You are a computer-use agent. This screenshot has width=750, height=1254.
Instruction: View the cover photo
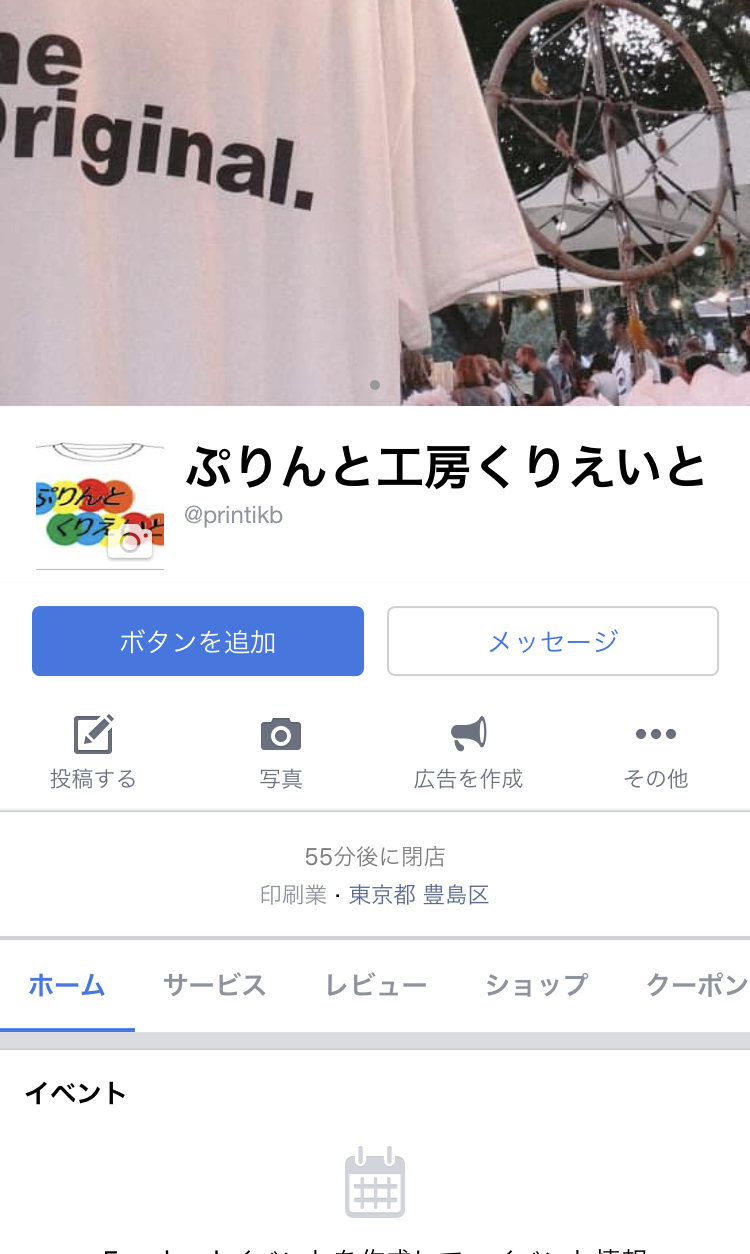pos(375,202)
